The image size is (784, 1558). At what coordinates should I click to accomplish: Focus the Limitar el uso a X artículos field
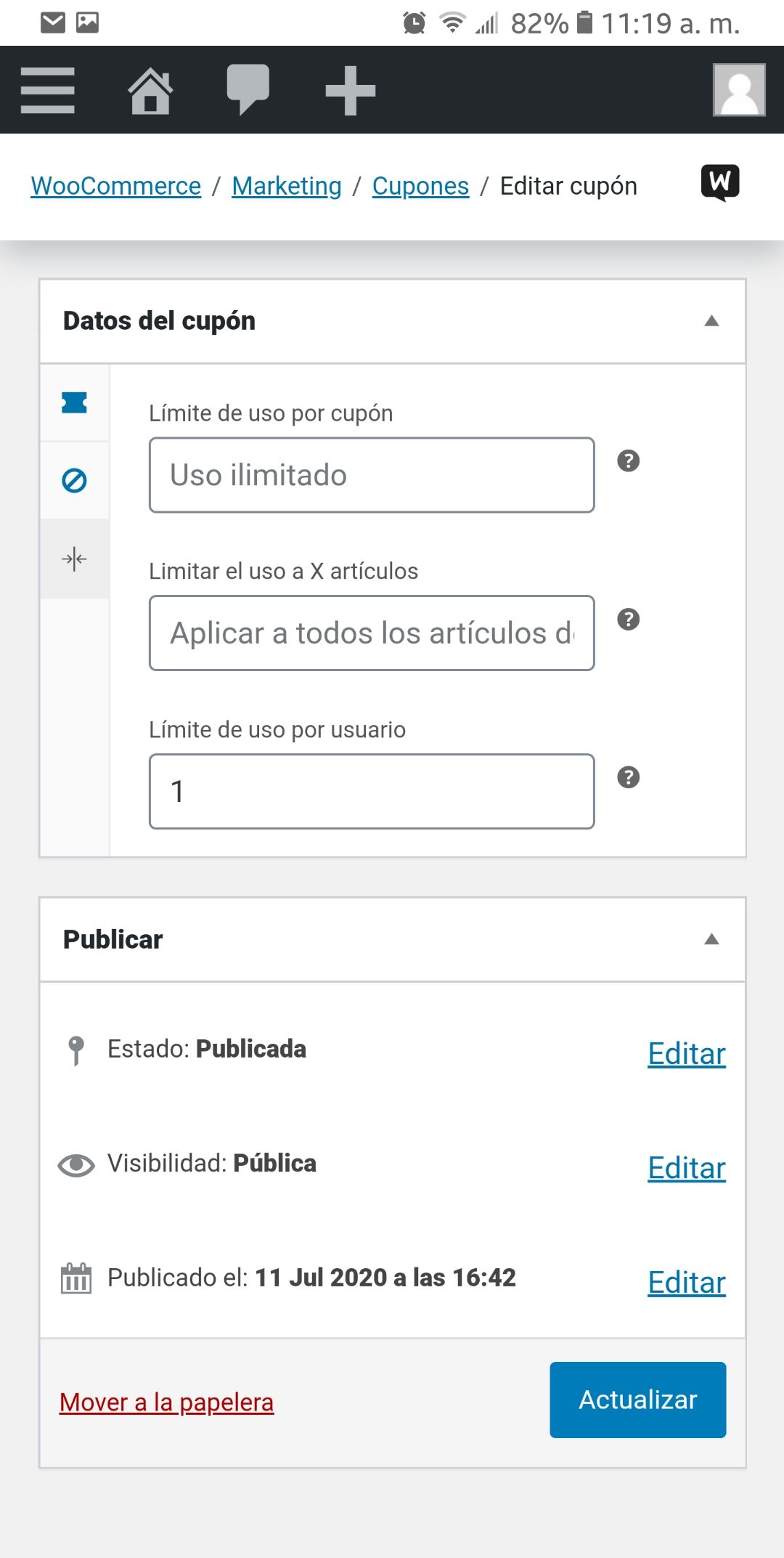pyautogui.click(x=372, y=633)
